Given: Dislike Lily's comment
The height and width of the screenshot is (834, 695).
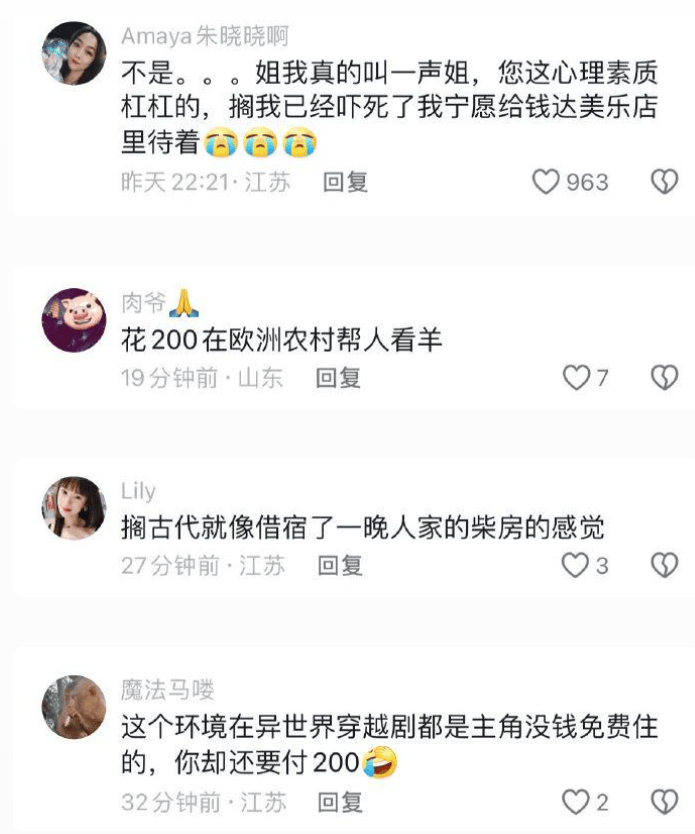Looking at the screenshot, I should tap(664, 565).
